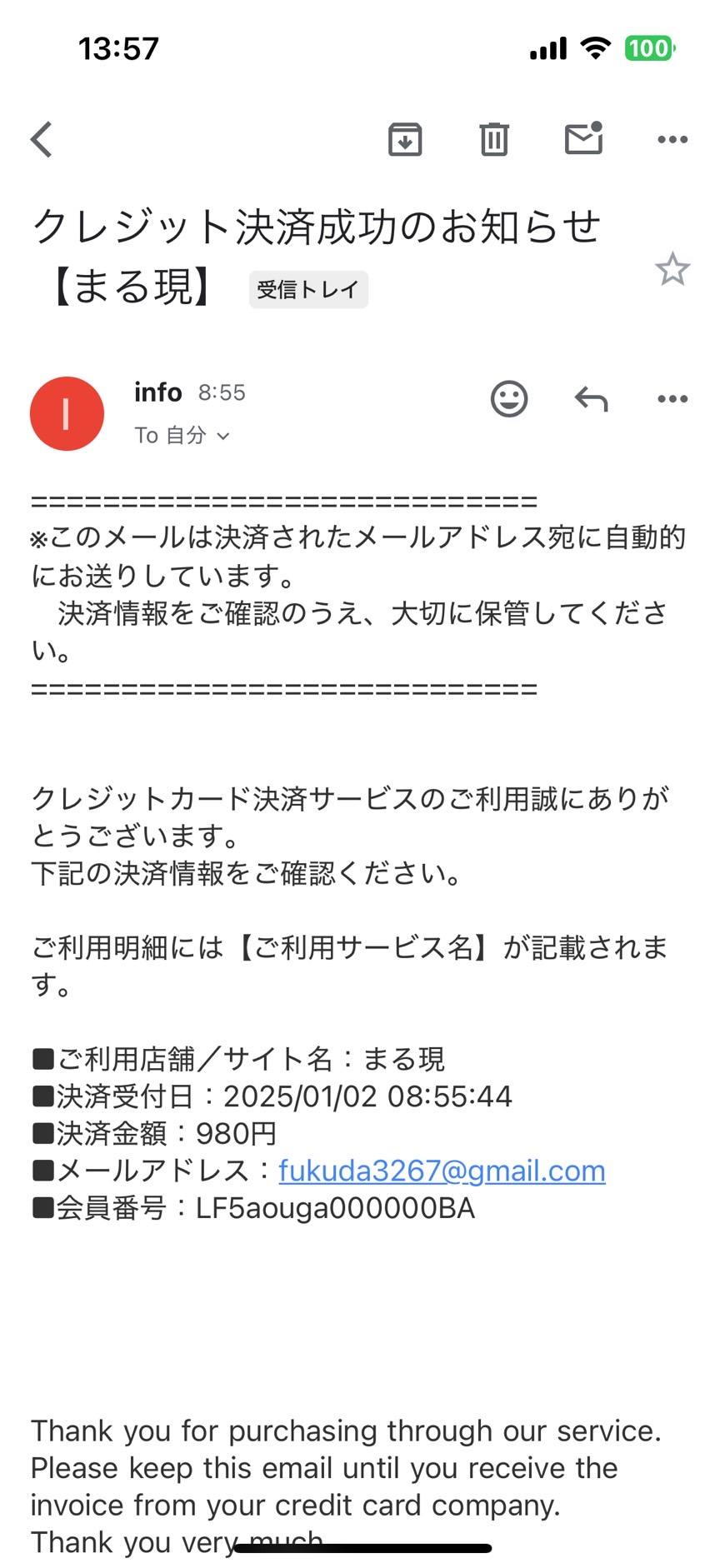725x1568 pixels.
Task: Add an emoji reaction to the message
Action: (x=509, y=399)
